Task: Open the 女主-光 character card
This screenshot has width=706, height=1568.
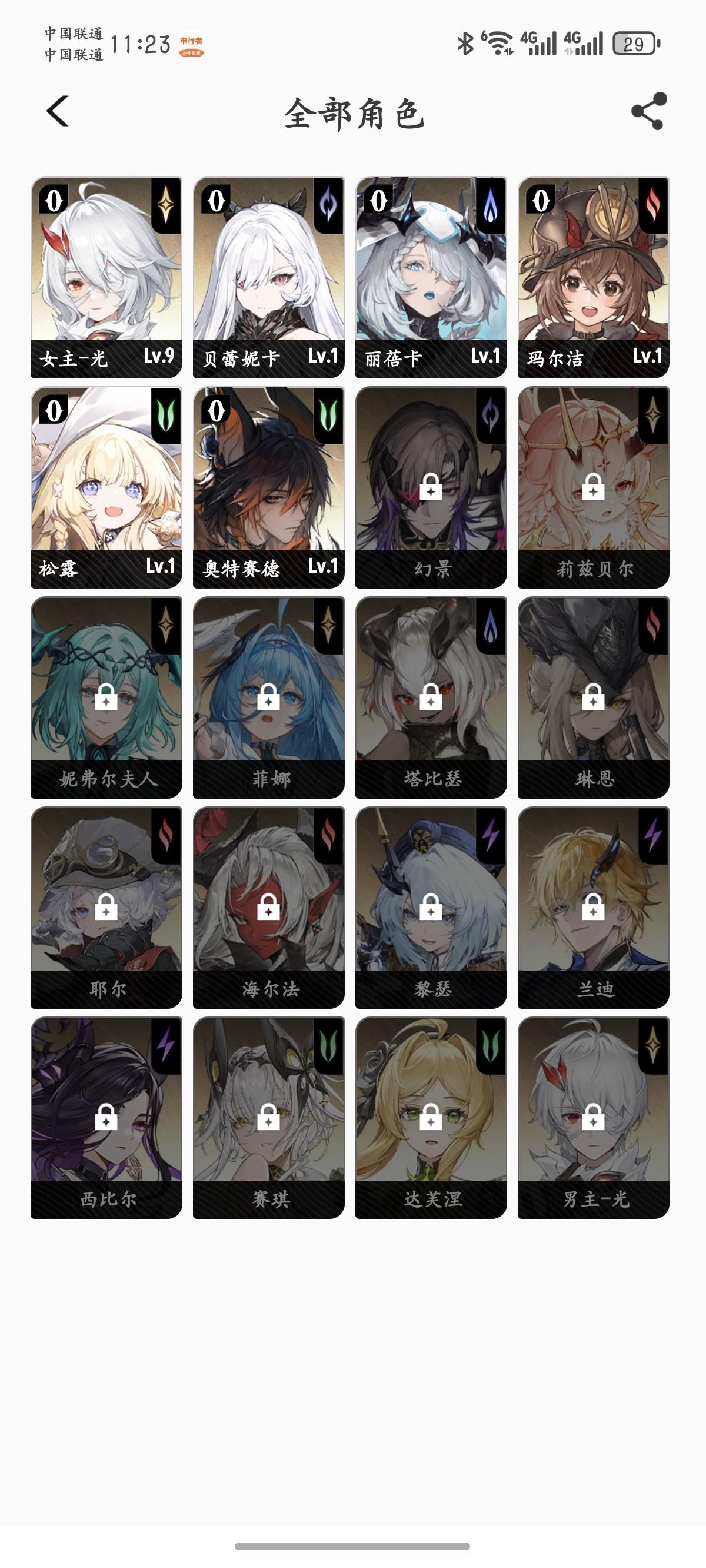Action: tap(106, 277)
